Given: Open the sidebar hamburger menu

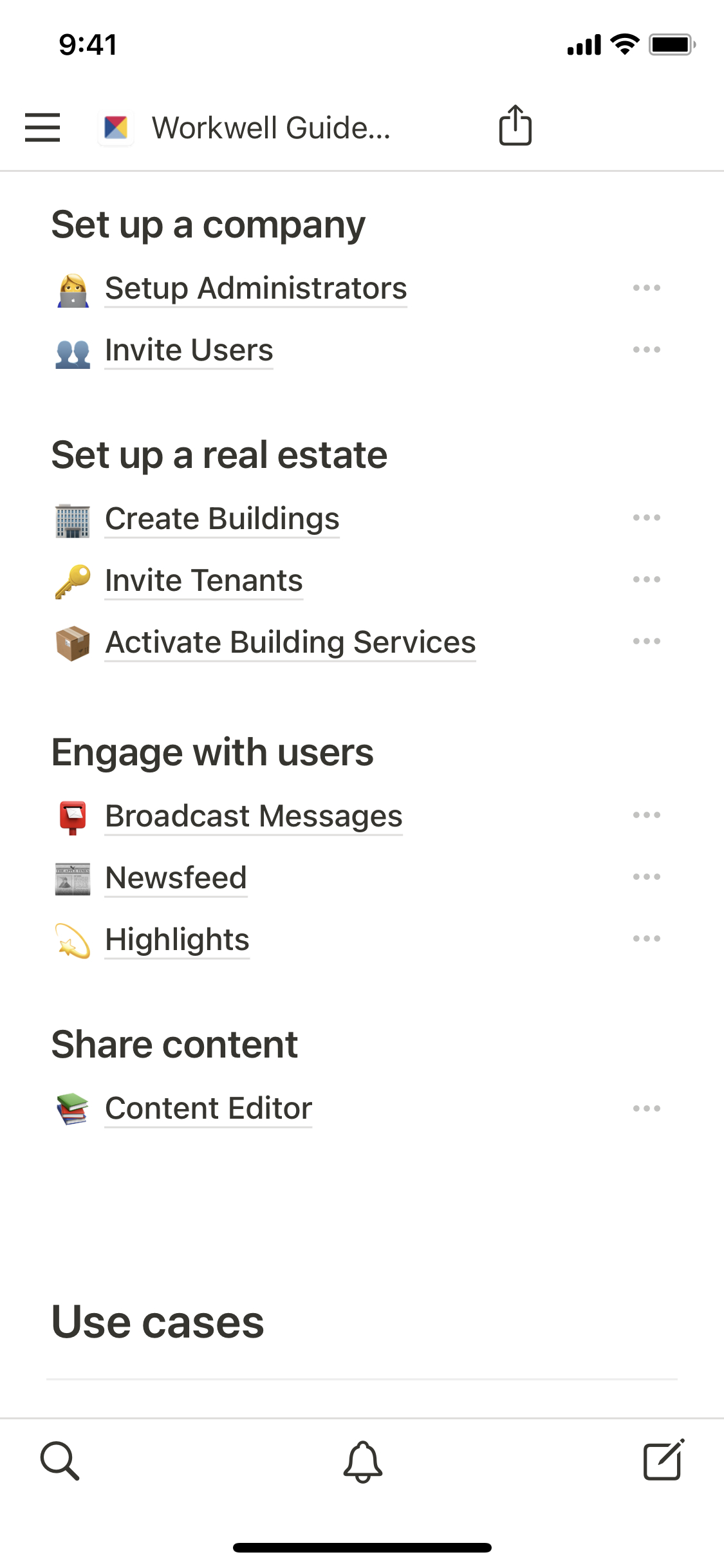Looking at the screenshot, I should [x=42, y=127].
